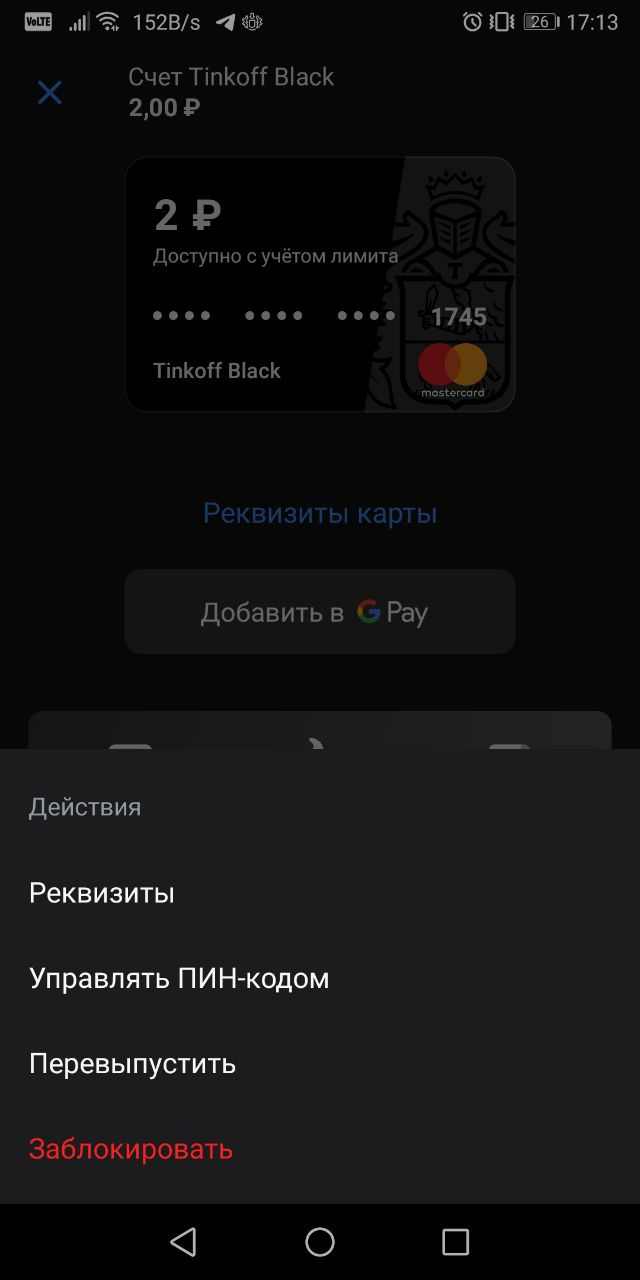The height and width of the screenshot is (1280, 640).
Task: Go back with the system back button
Action: (x=183, y=1242)
